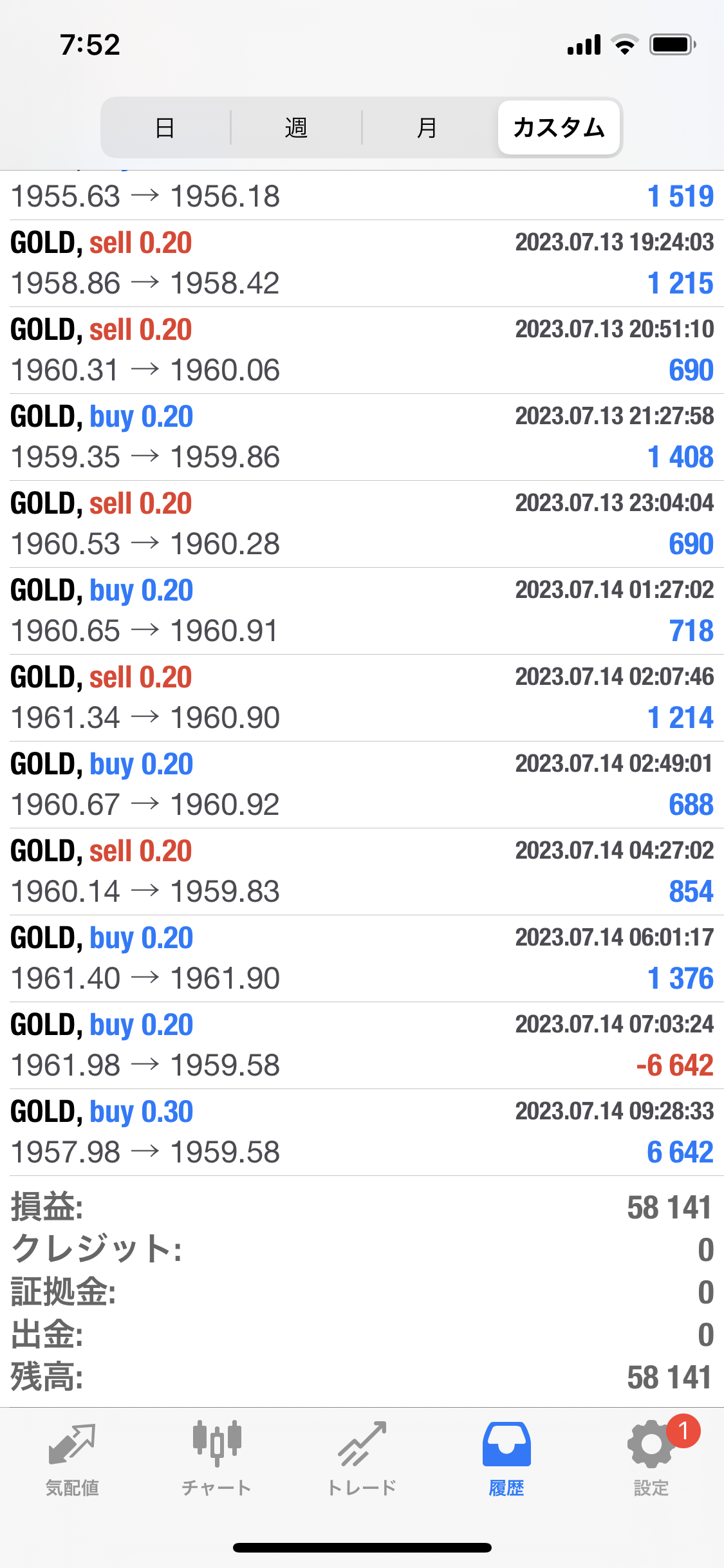Select the カスタム custom period
This screenshot has height=1568, width=724.
559,127
